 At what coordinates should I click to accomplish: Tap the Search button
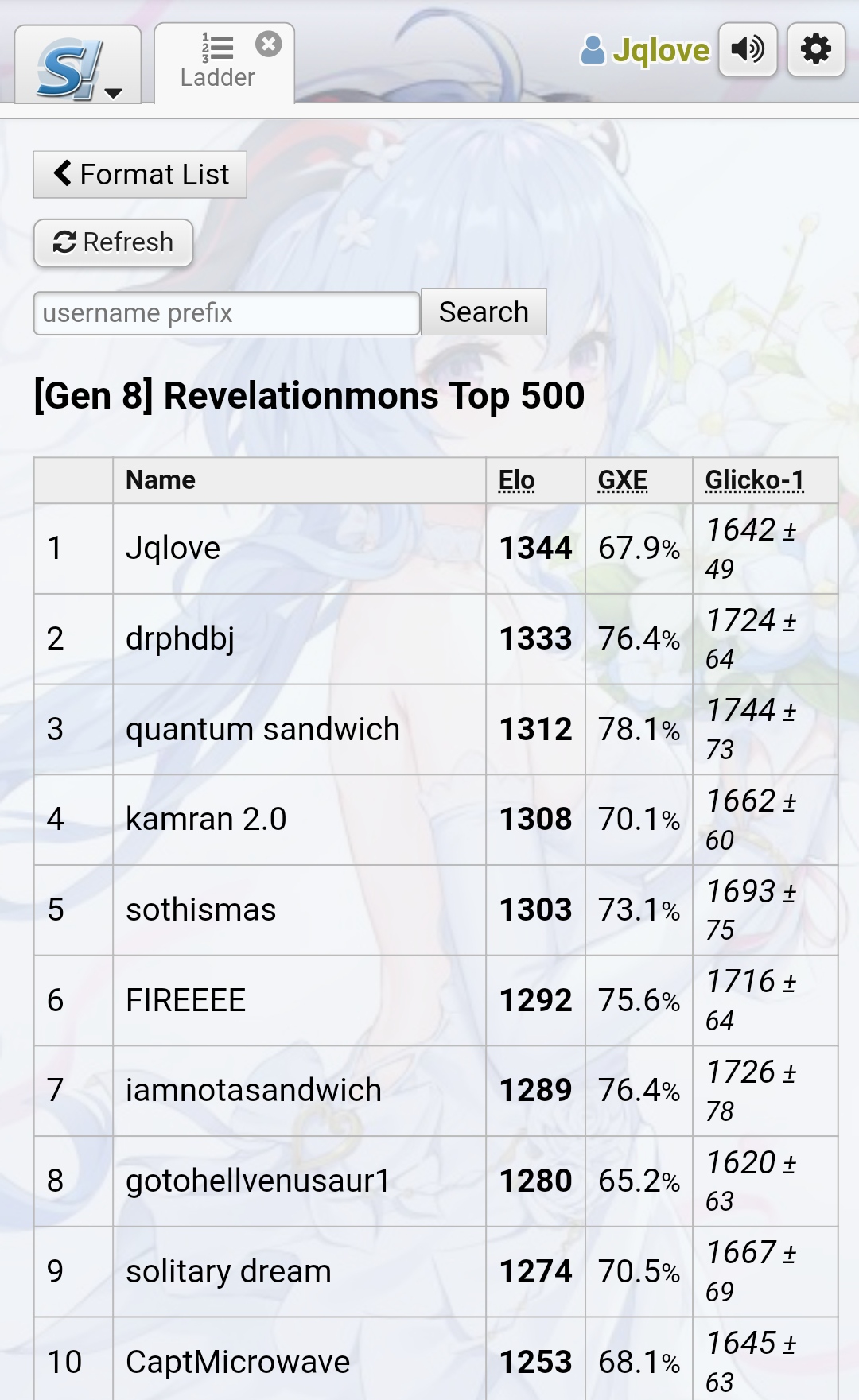point(484,312)
